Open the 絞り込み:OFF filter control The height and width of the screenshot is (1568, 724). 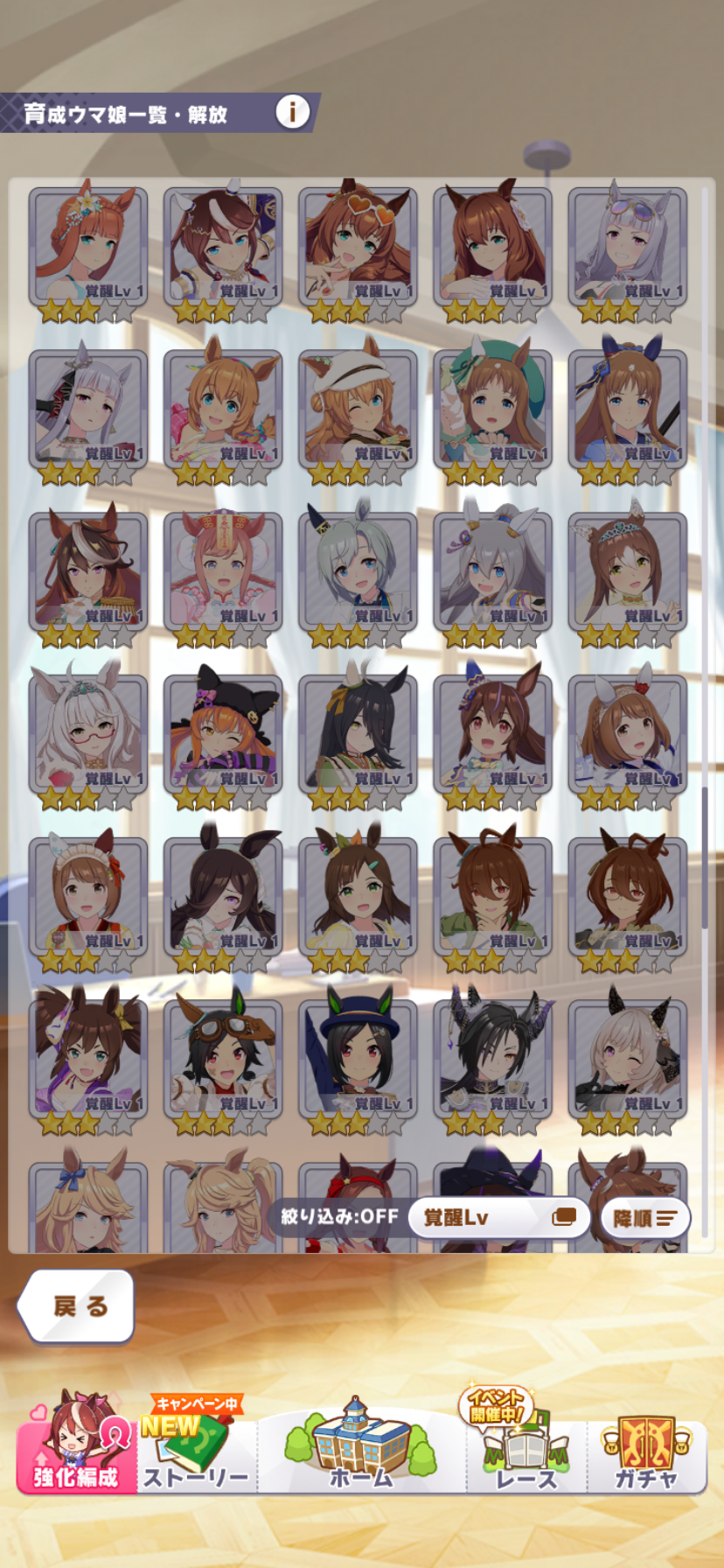[x=339, y=1216]
